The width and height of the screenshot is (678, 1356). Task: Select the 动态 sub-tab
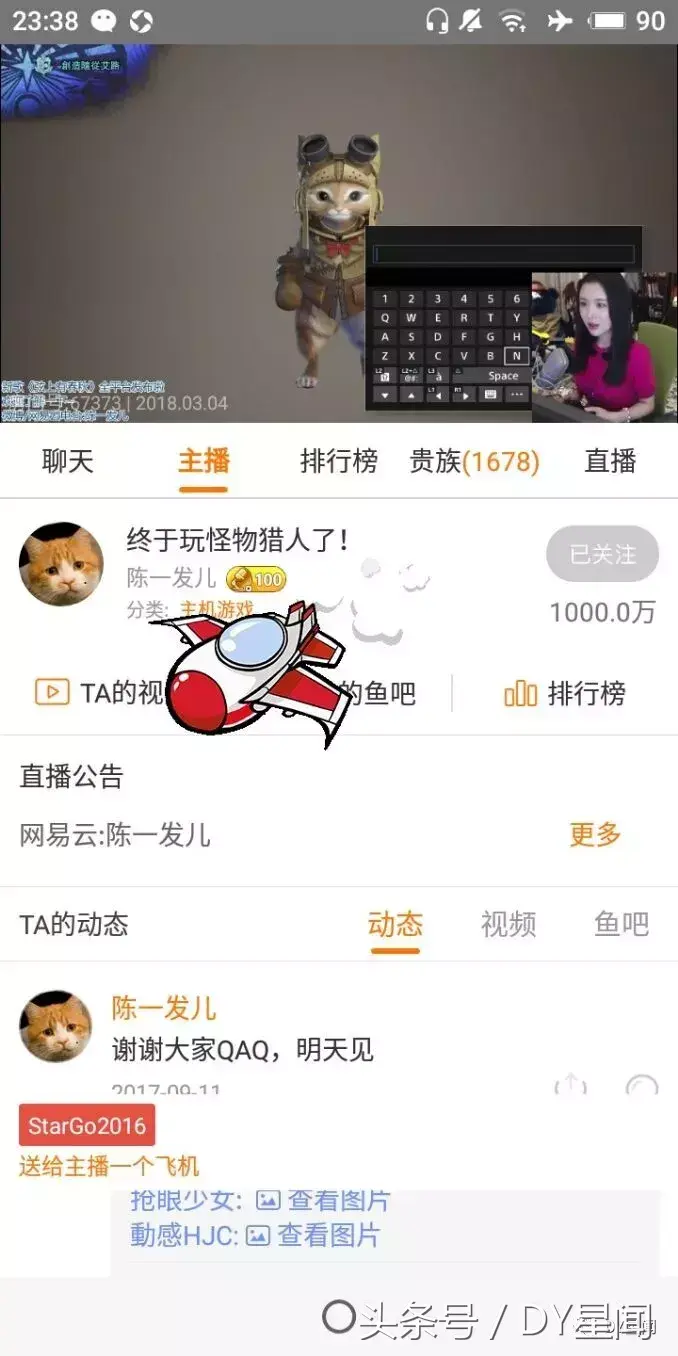click(395, 924)
